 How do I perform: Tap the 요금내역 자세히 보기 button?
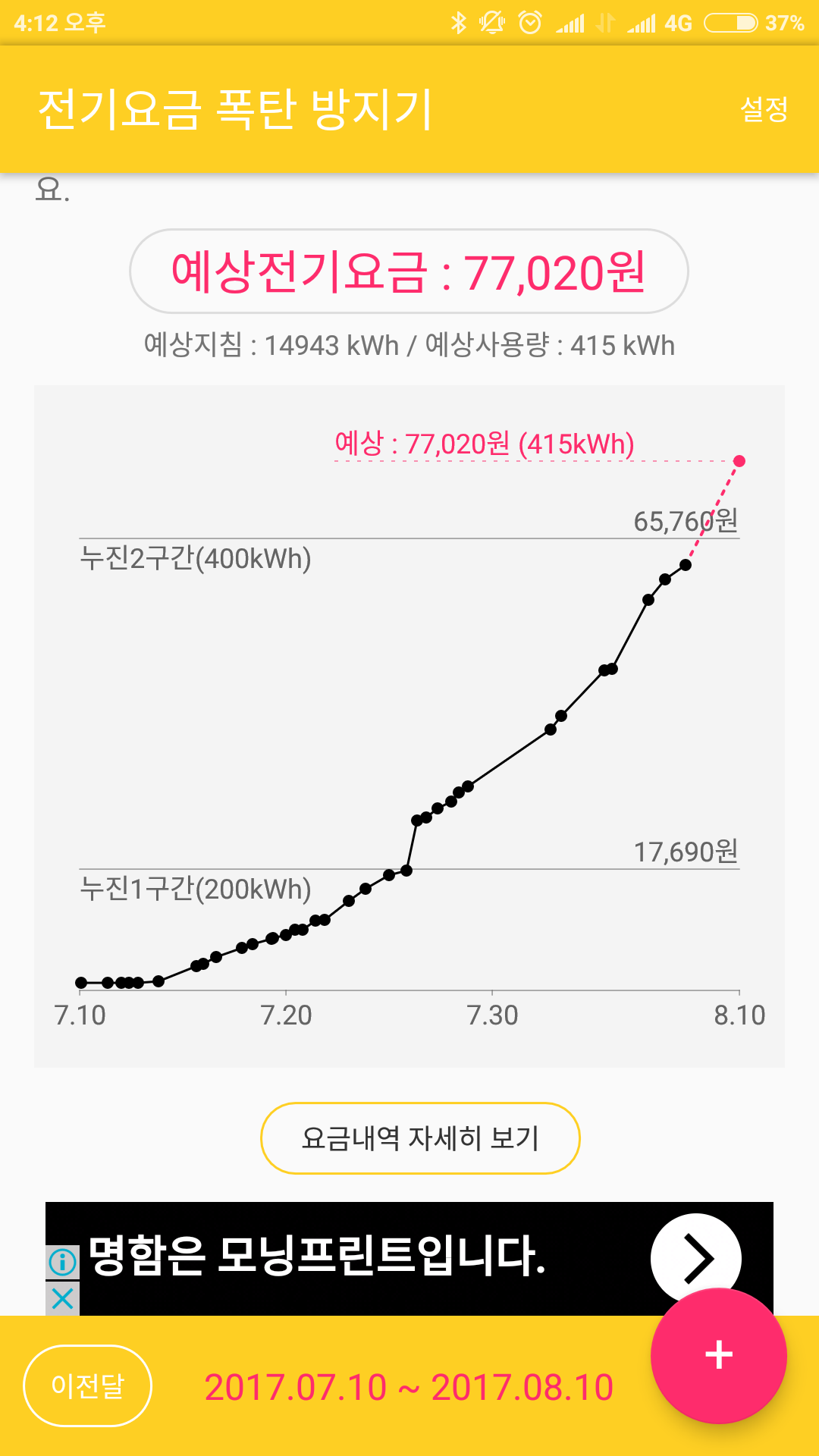point(420,1138)
